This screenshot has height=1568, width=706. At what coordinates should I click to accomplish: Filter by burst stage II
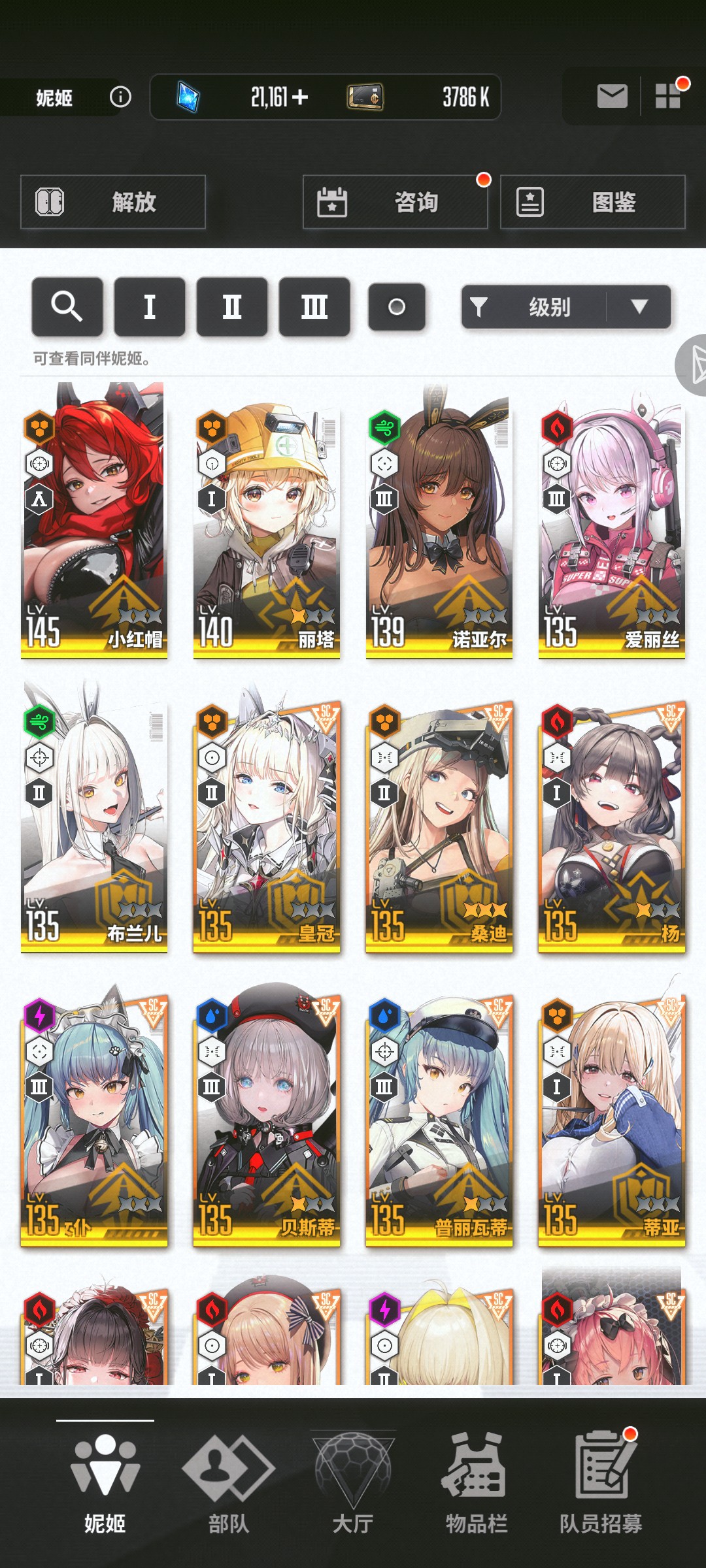[x=232, y=306]
